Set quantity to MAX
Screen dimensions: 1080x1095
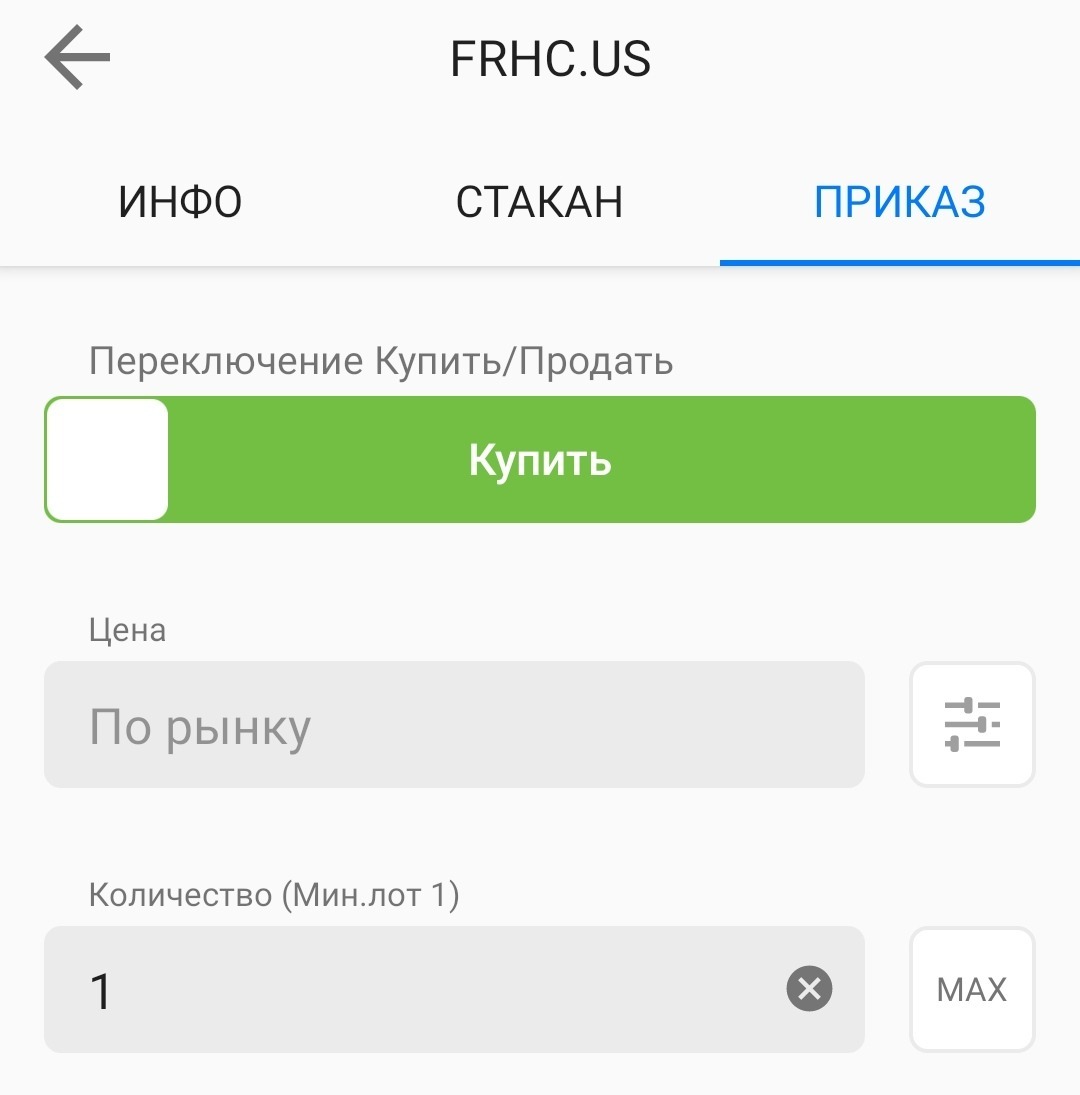coord(972,990)
